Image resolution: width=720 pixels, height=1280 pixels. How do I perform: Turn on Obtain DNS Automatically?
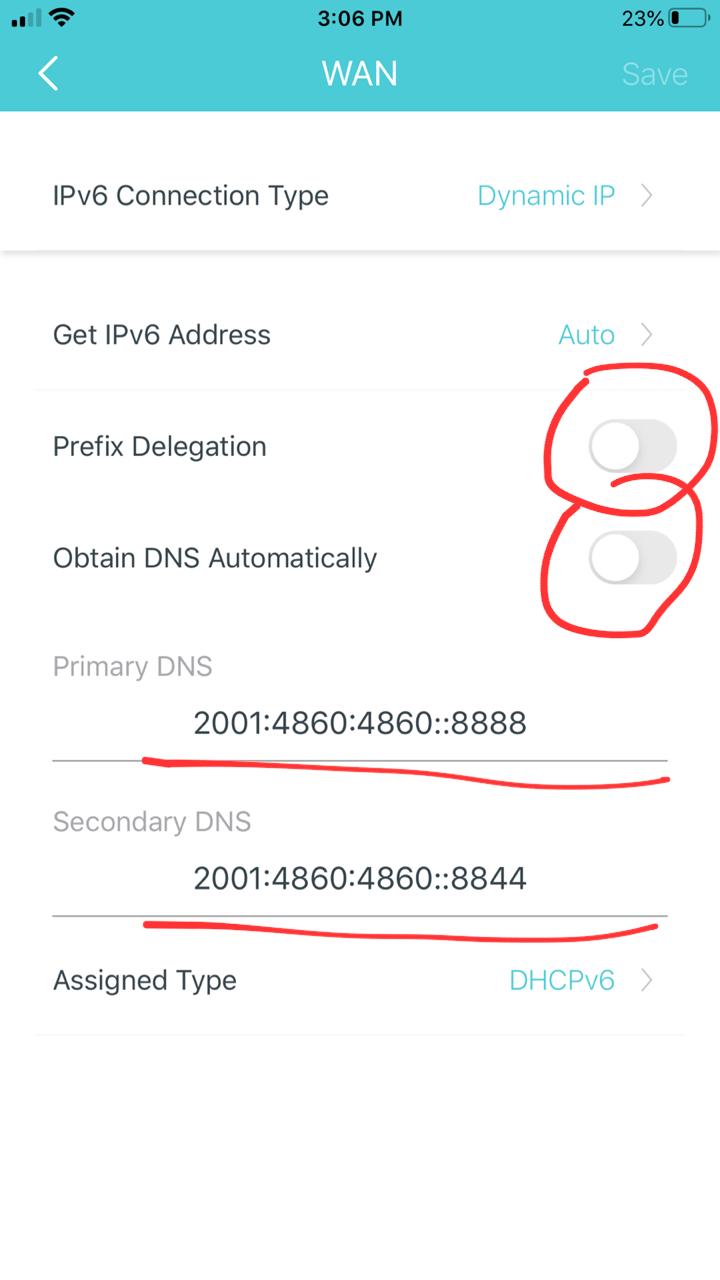tap(632, 557)
